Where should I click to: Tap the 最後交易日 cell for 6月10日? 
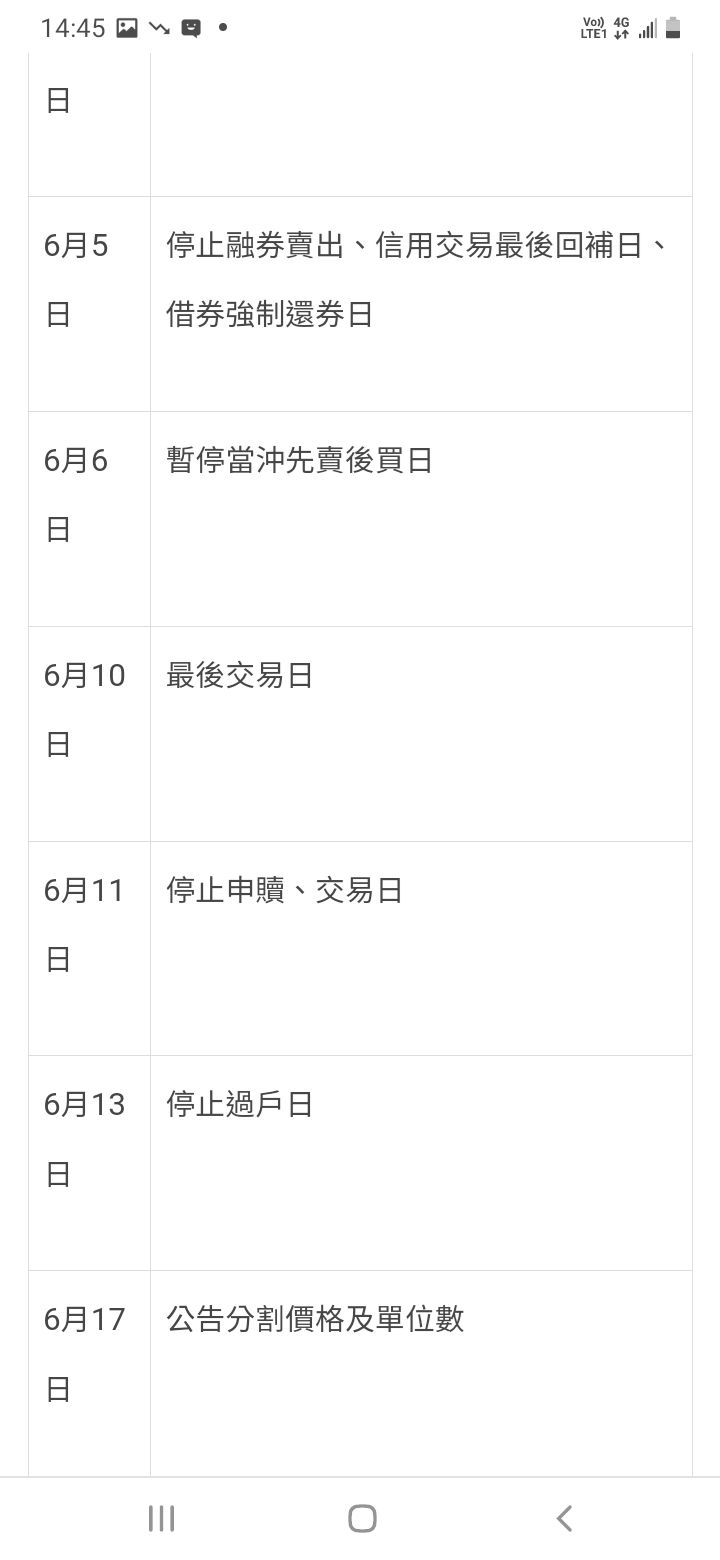240,675
